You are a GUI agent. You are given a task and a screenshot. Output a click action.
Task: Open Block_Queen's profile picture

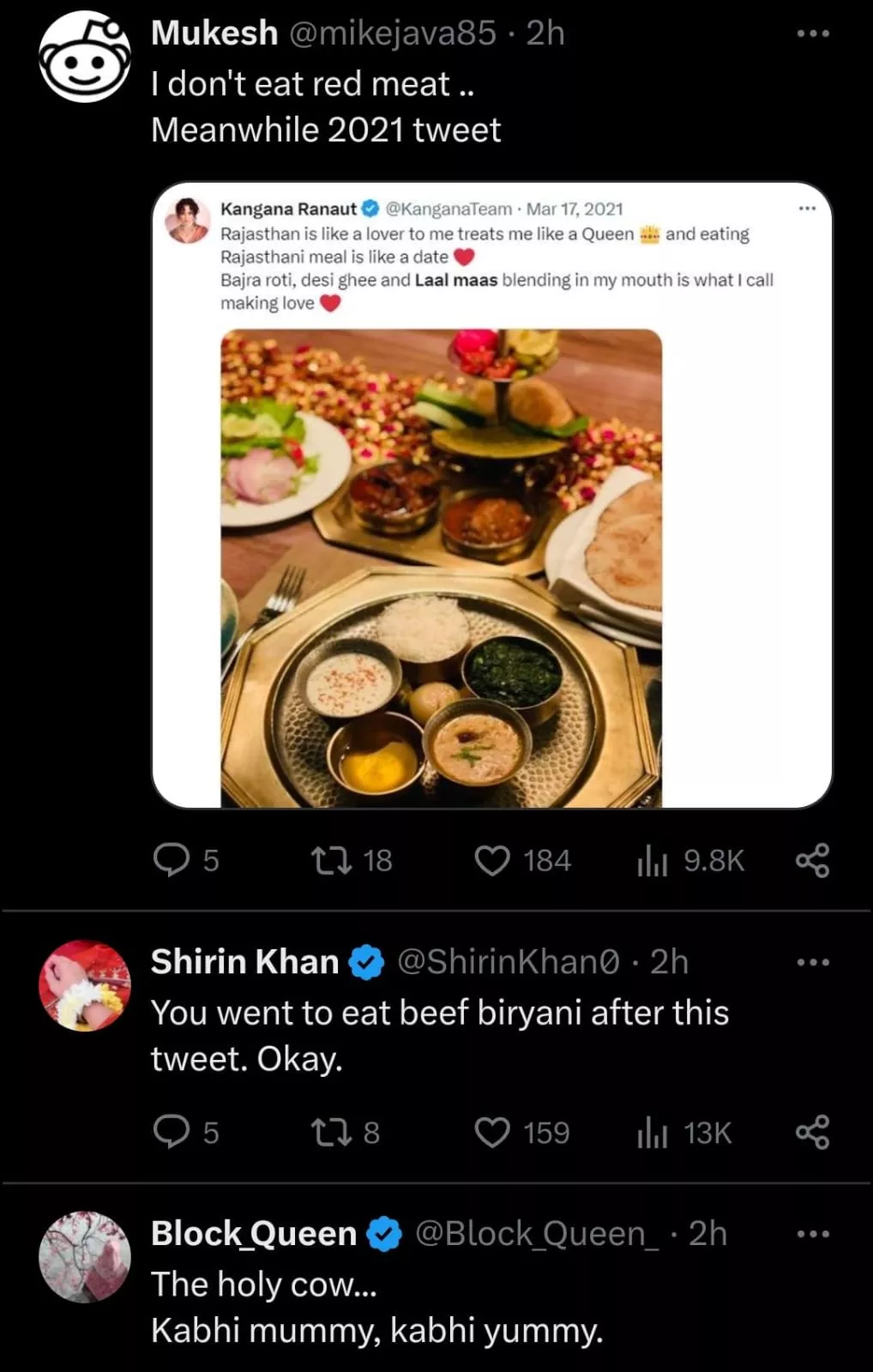85,1257
